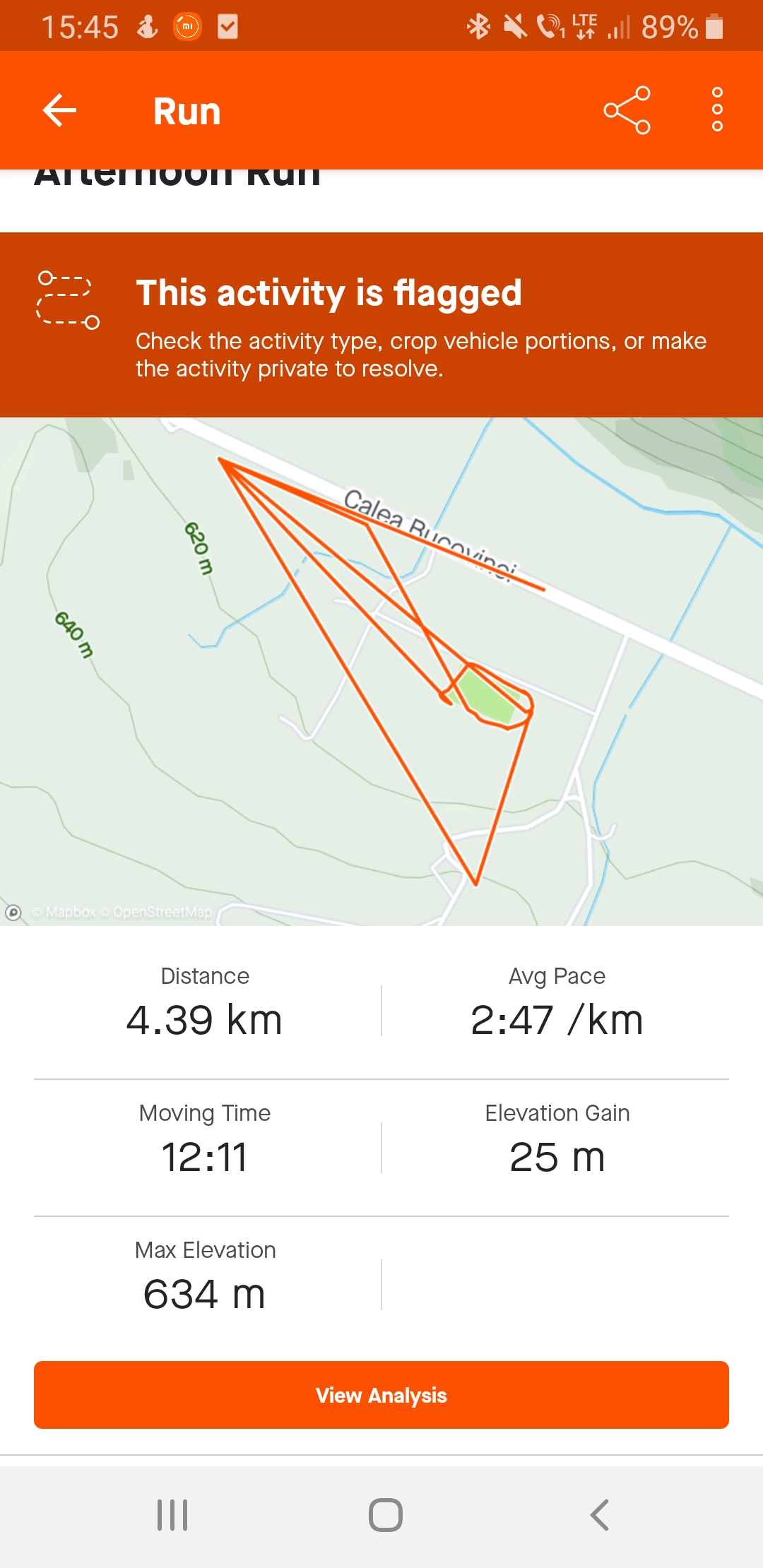Open recent apps from navigation bar
This screenshot has width=763, height=1568.
tap(172, 1515)
